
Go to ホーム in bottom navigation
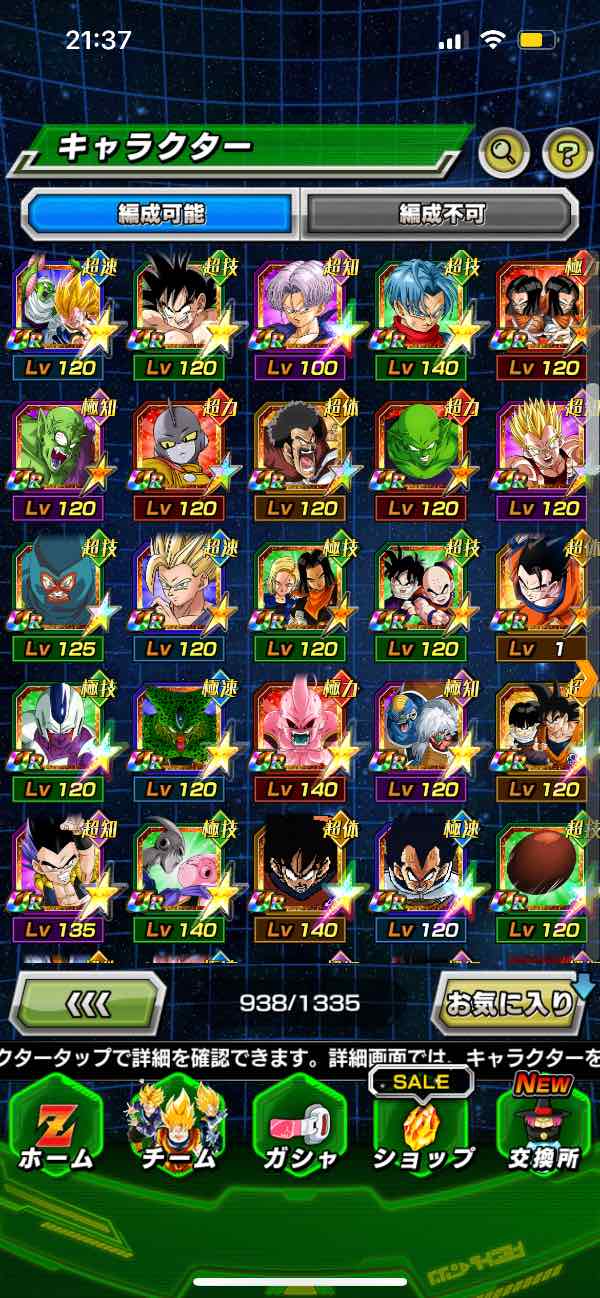click(56, 1127)
